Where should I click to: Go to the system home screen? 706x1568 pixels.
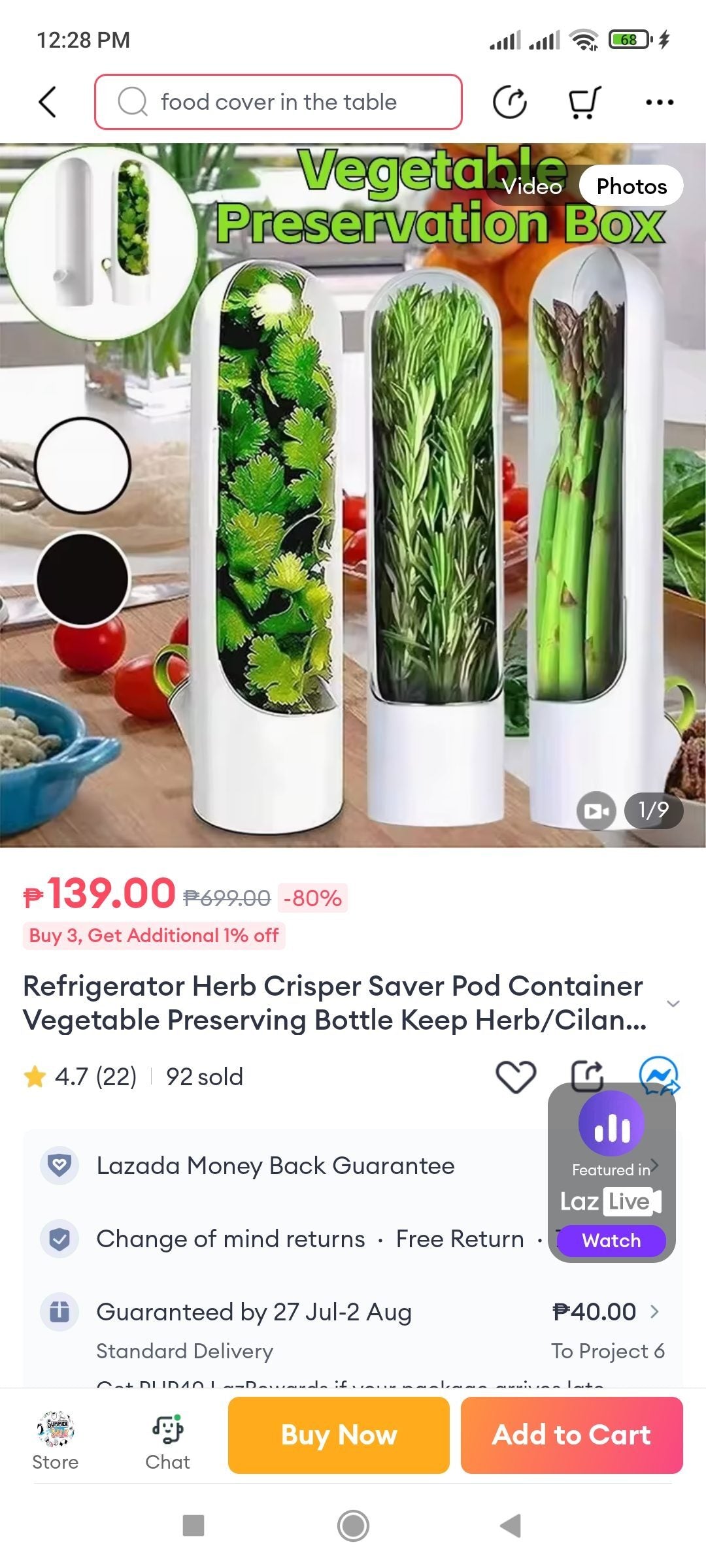tap(353, 1526)
